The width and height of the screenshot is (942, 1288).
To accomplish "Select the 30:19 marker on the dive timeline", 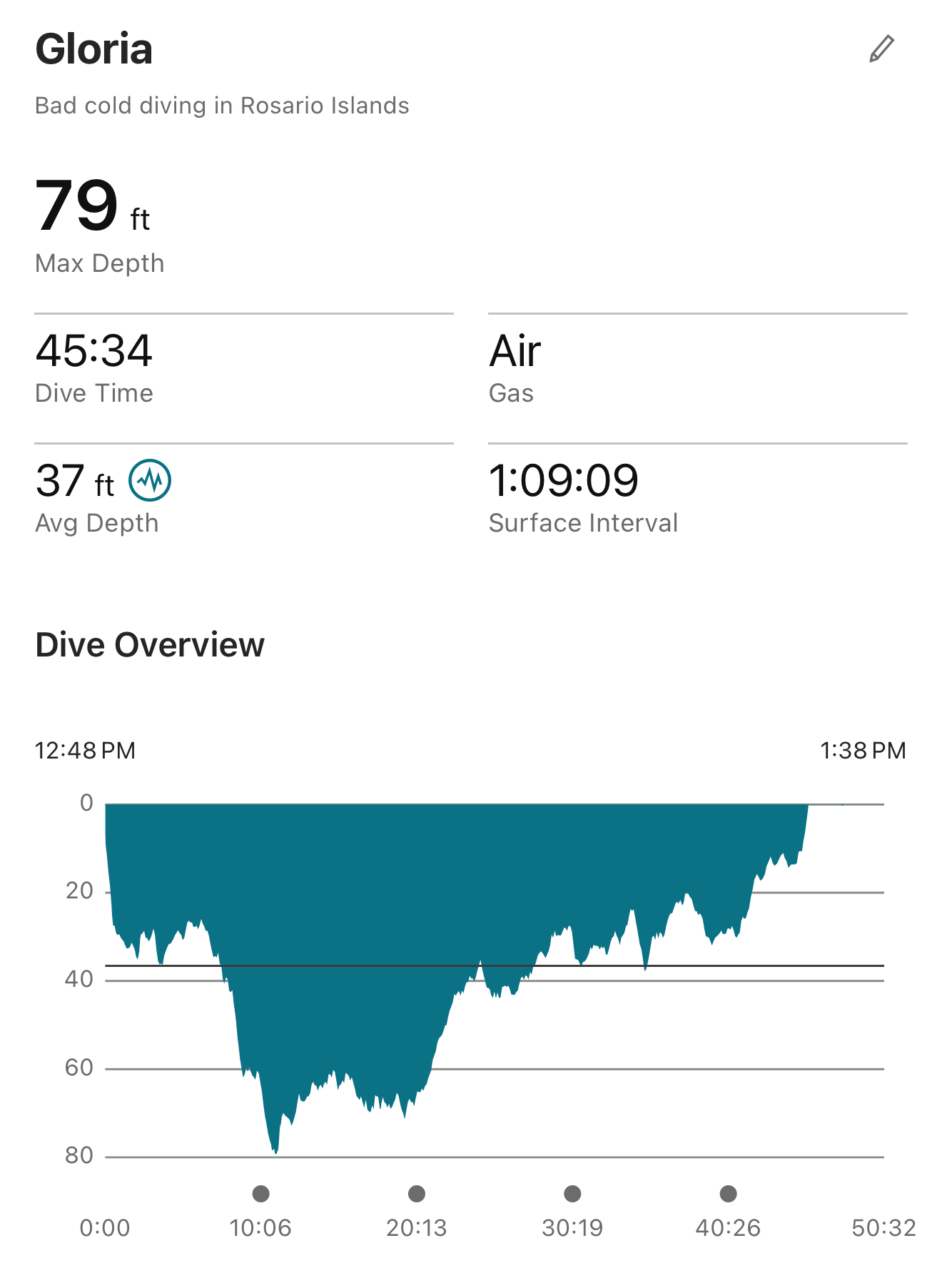I will pos(572,1193).
